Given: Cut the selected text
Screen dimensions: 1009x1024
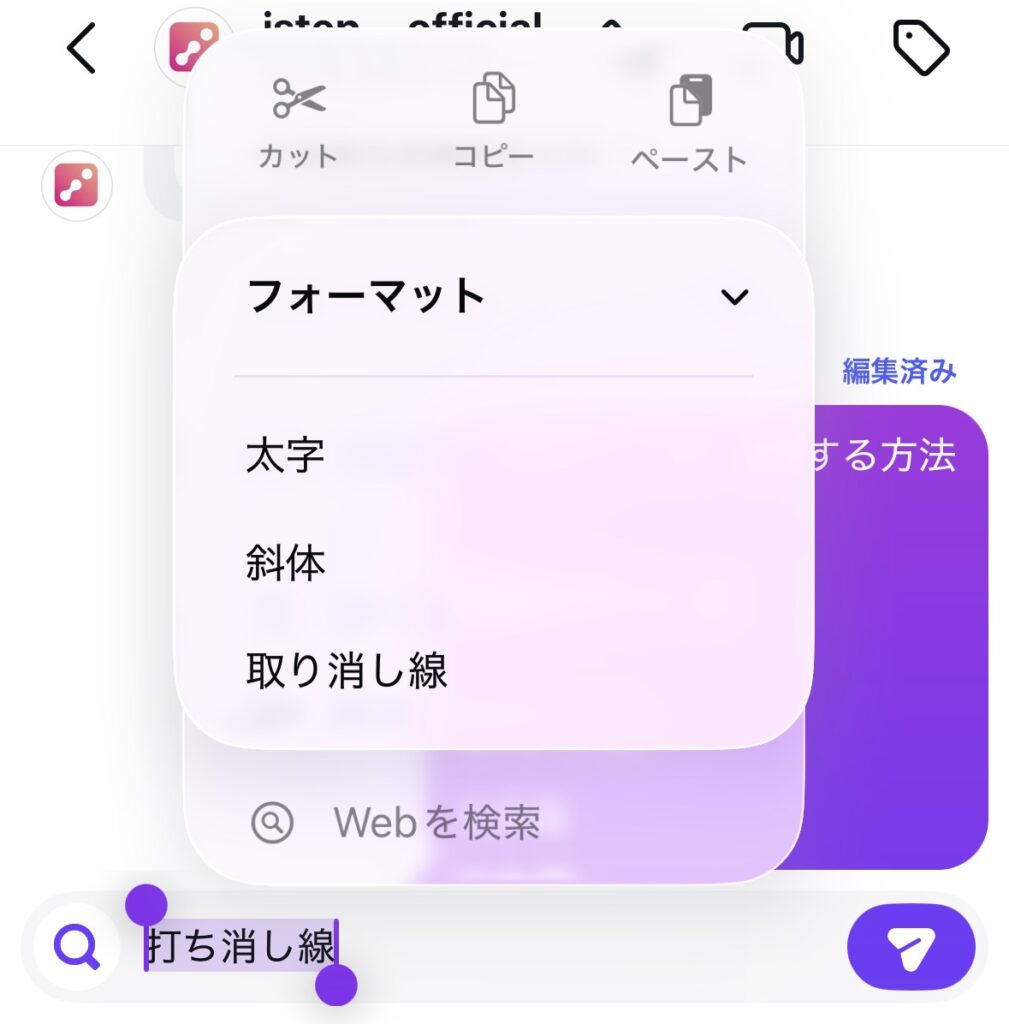Looking at the screenshot, I should [x=298, y=124].
